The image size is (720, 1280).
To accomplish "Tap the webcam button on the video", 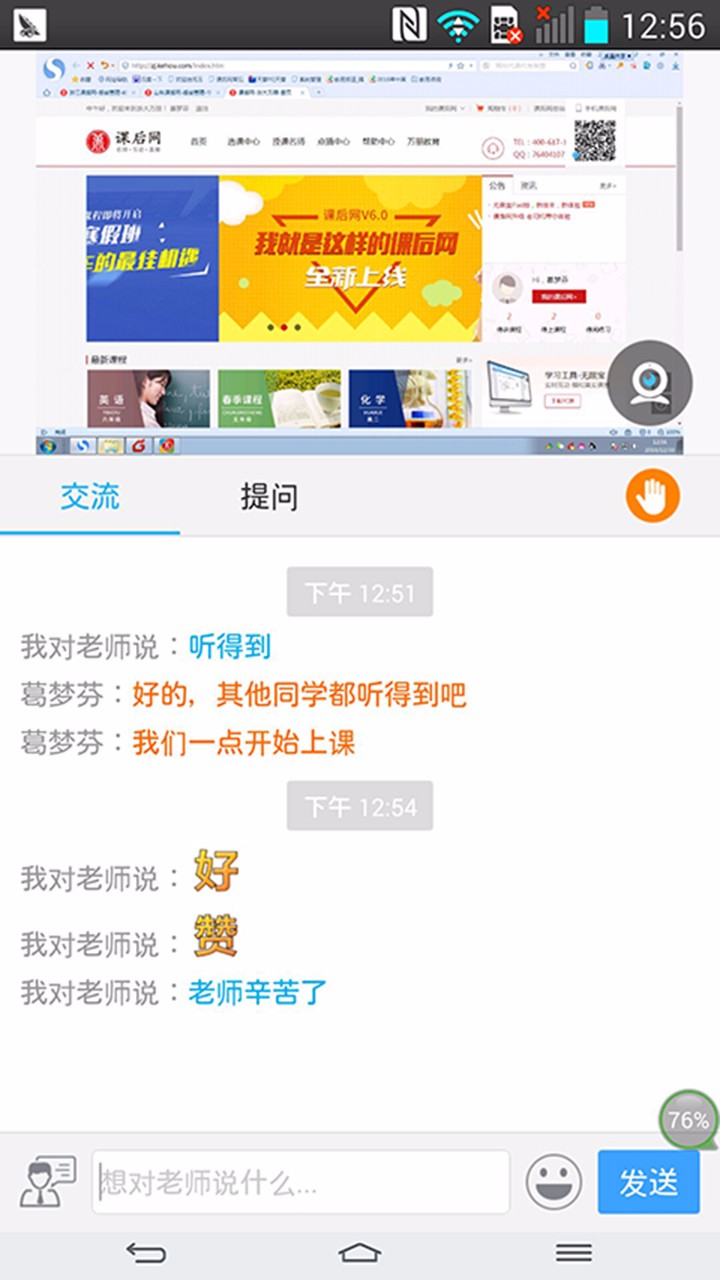I will pos(650,382).
